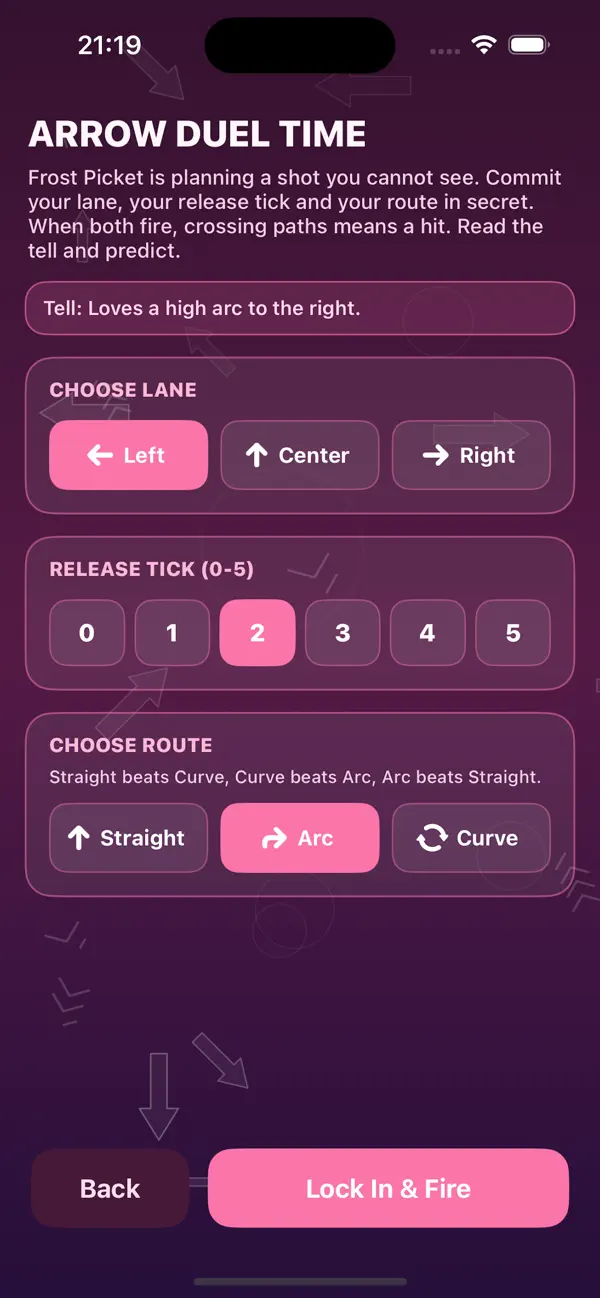Set release tick to 1

click(x=172, y=633)
